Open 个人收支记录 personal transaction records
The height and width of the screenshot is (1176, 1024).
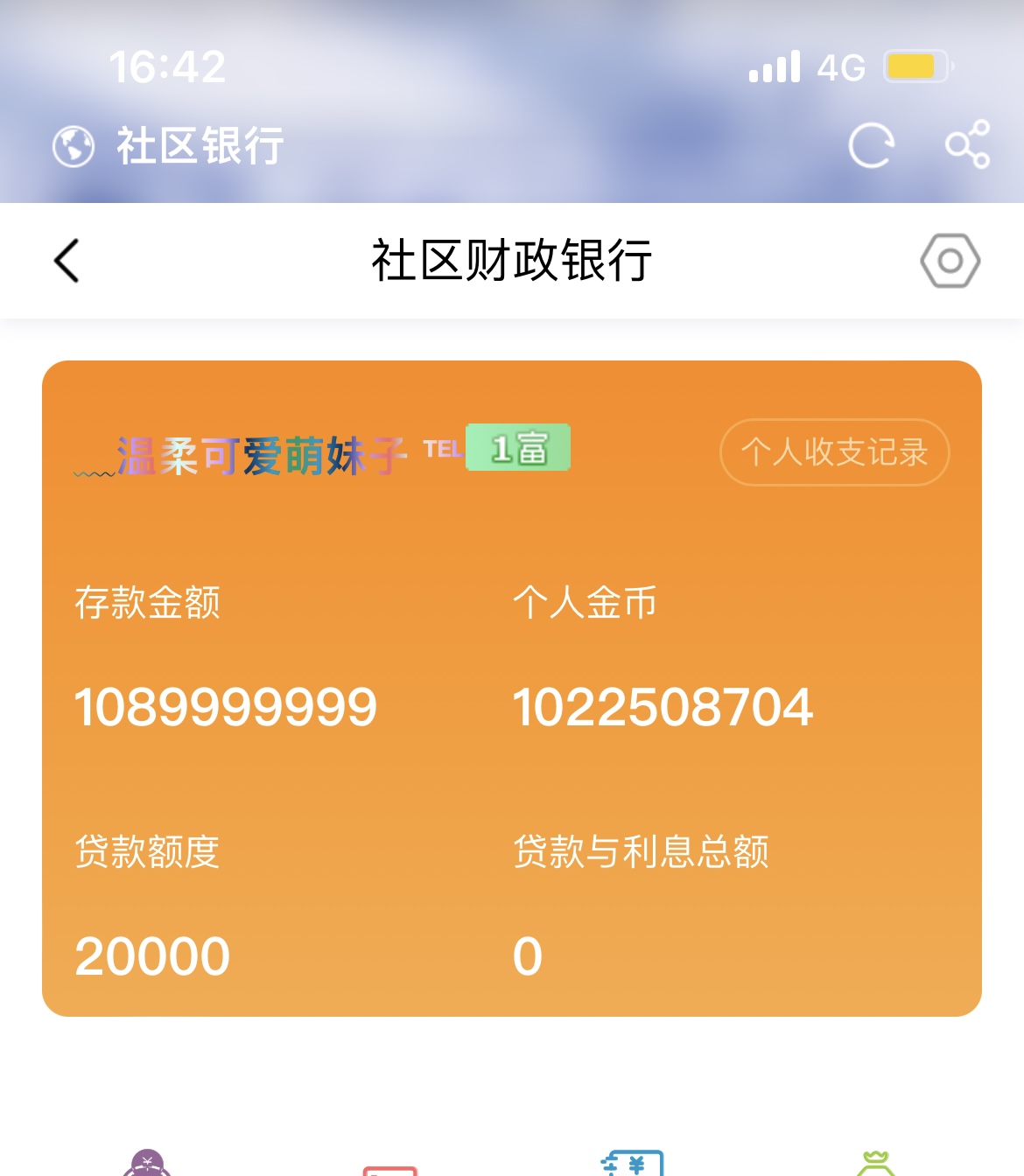833,451
